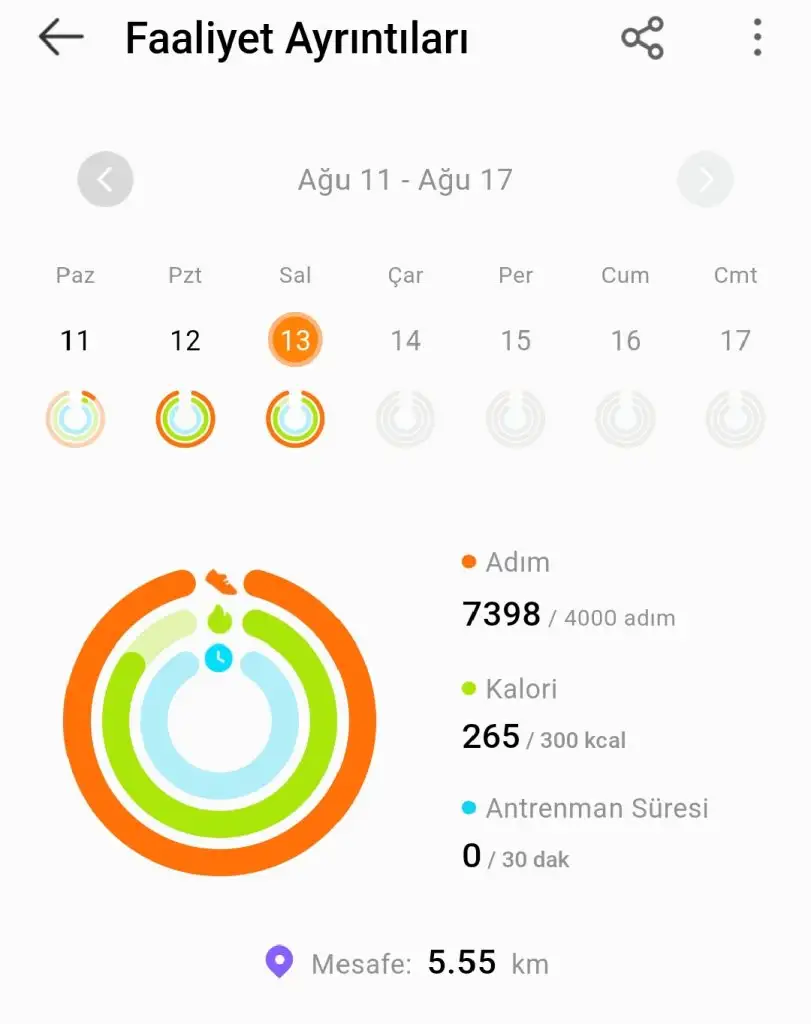This screenshot has height=1024, width=811.
Task: Go to the next week
Action: click(705, 180)
